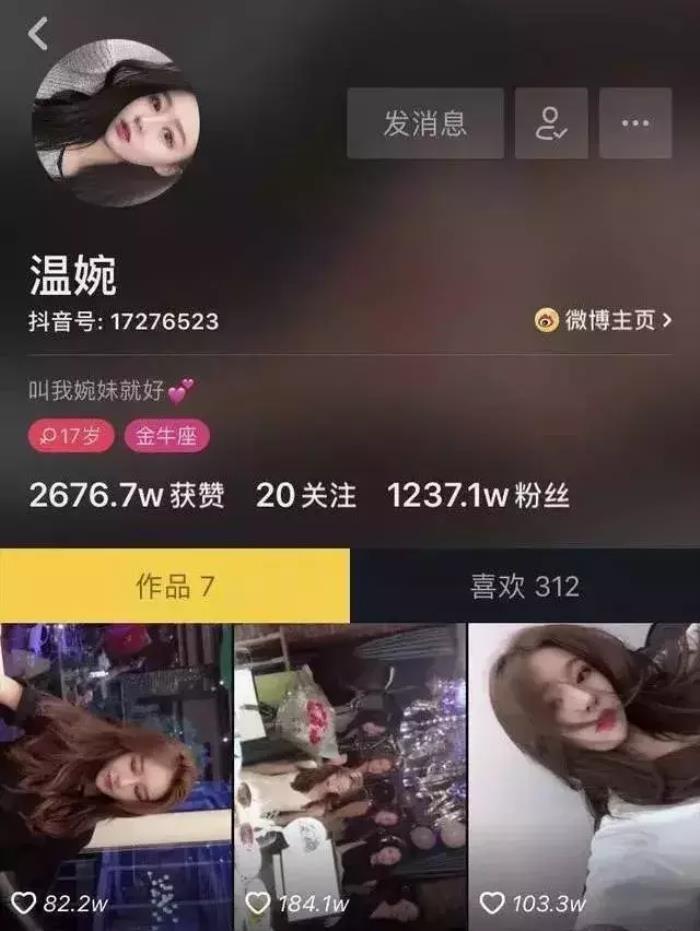Tap the following status person icon
Image resolution: width=700 pixels, height=931 pixels.
[551, 123]
